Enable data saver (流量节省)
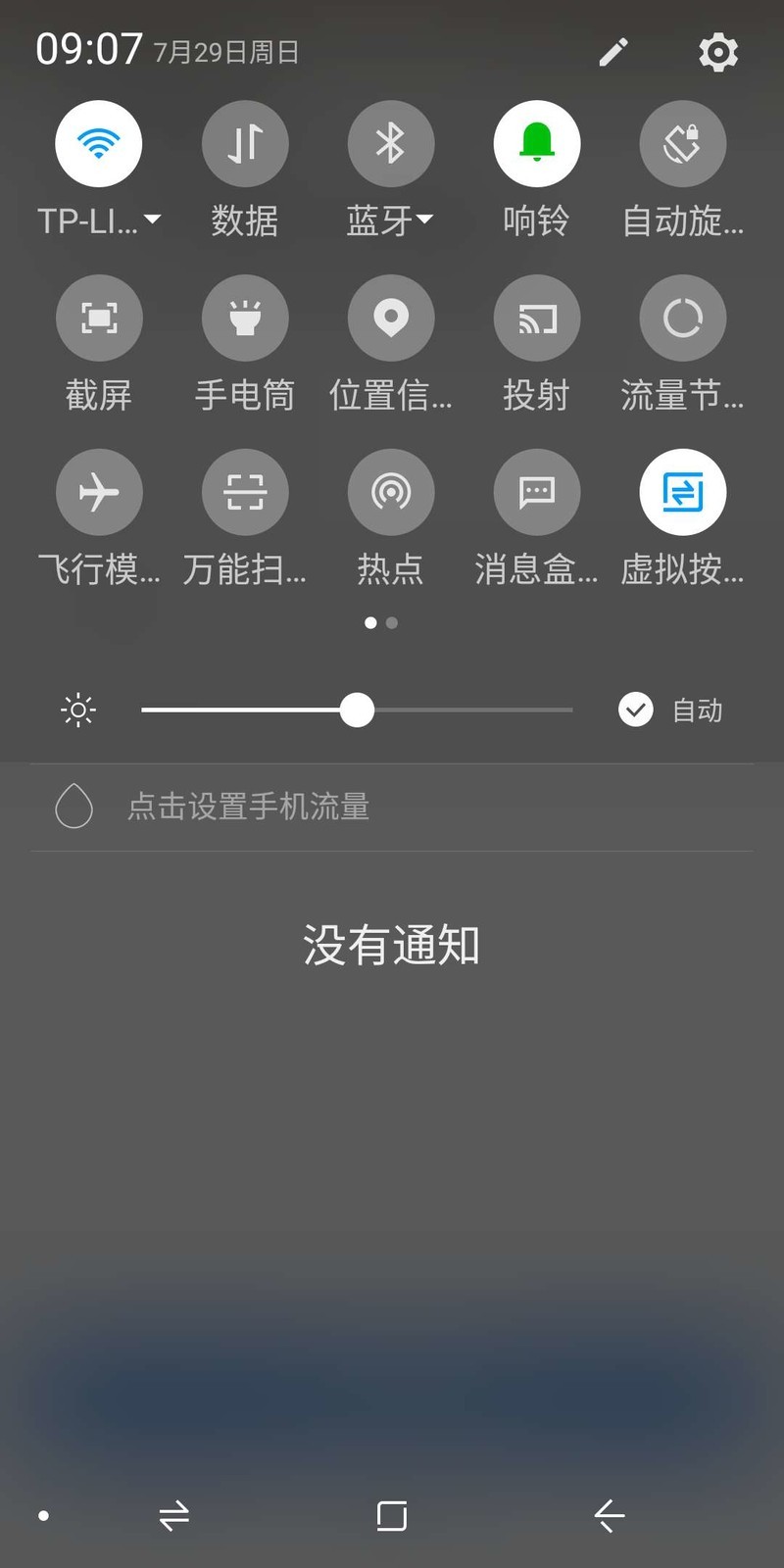The image size is (784, 1568). pos(682,318)
